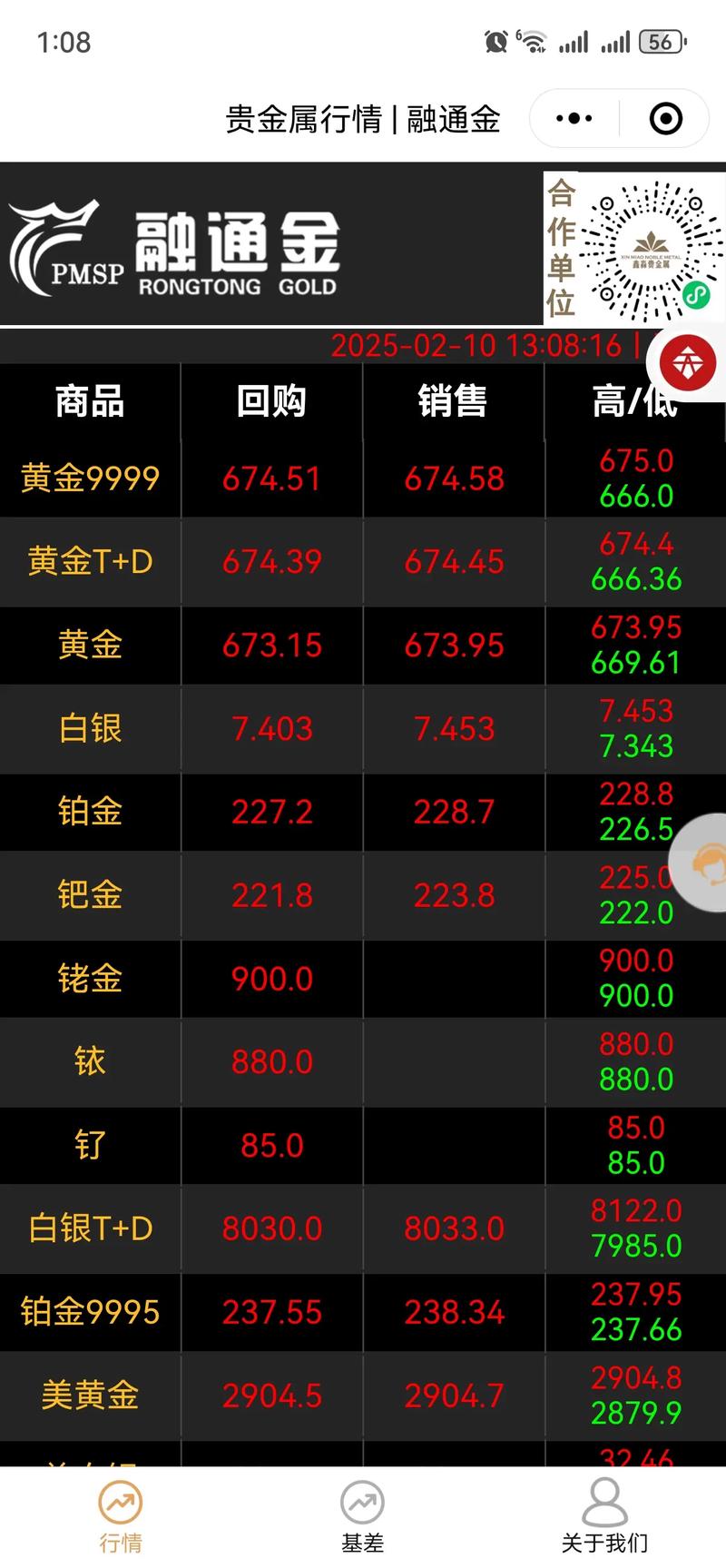The height and width of the screenshot is (1568, 726).
Task: Tap the 商品 column header
Action: [90, 401]
